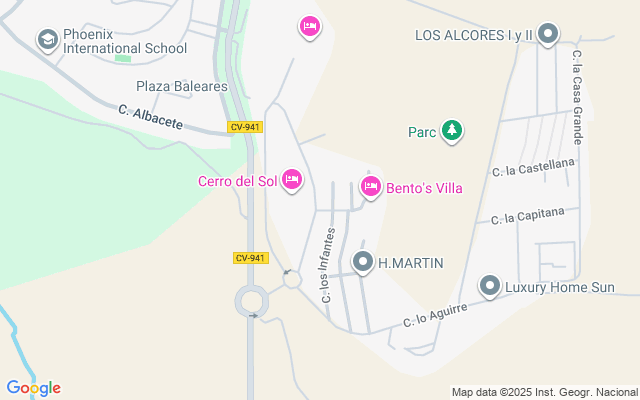The width and height of the screenshot is (640, 400).
Task: Open the LOS ALCORES I y II marker
Action: tap(547, 36)
